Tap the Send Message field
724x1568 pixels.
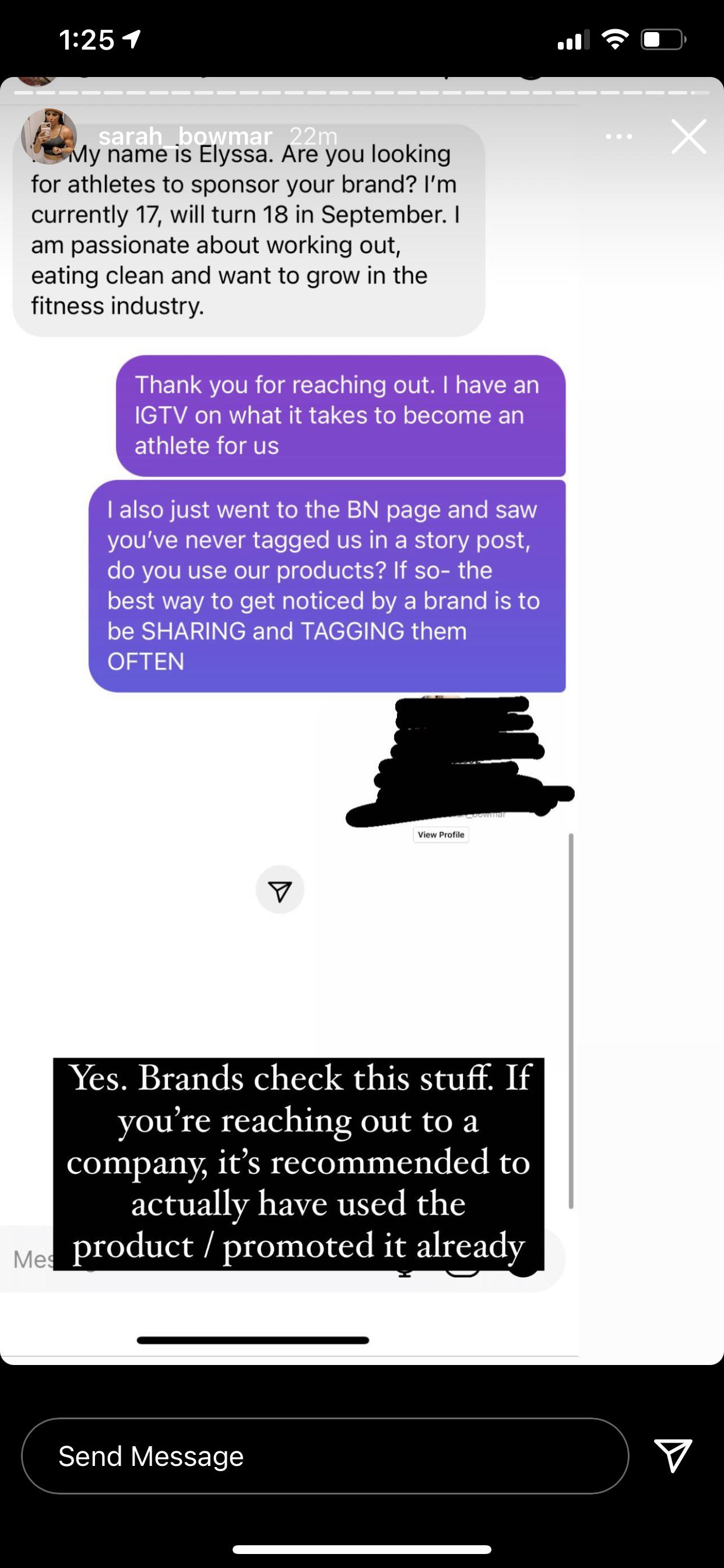pos(324,1456)
